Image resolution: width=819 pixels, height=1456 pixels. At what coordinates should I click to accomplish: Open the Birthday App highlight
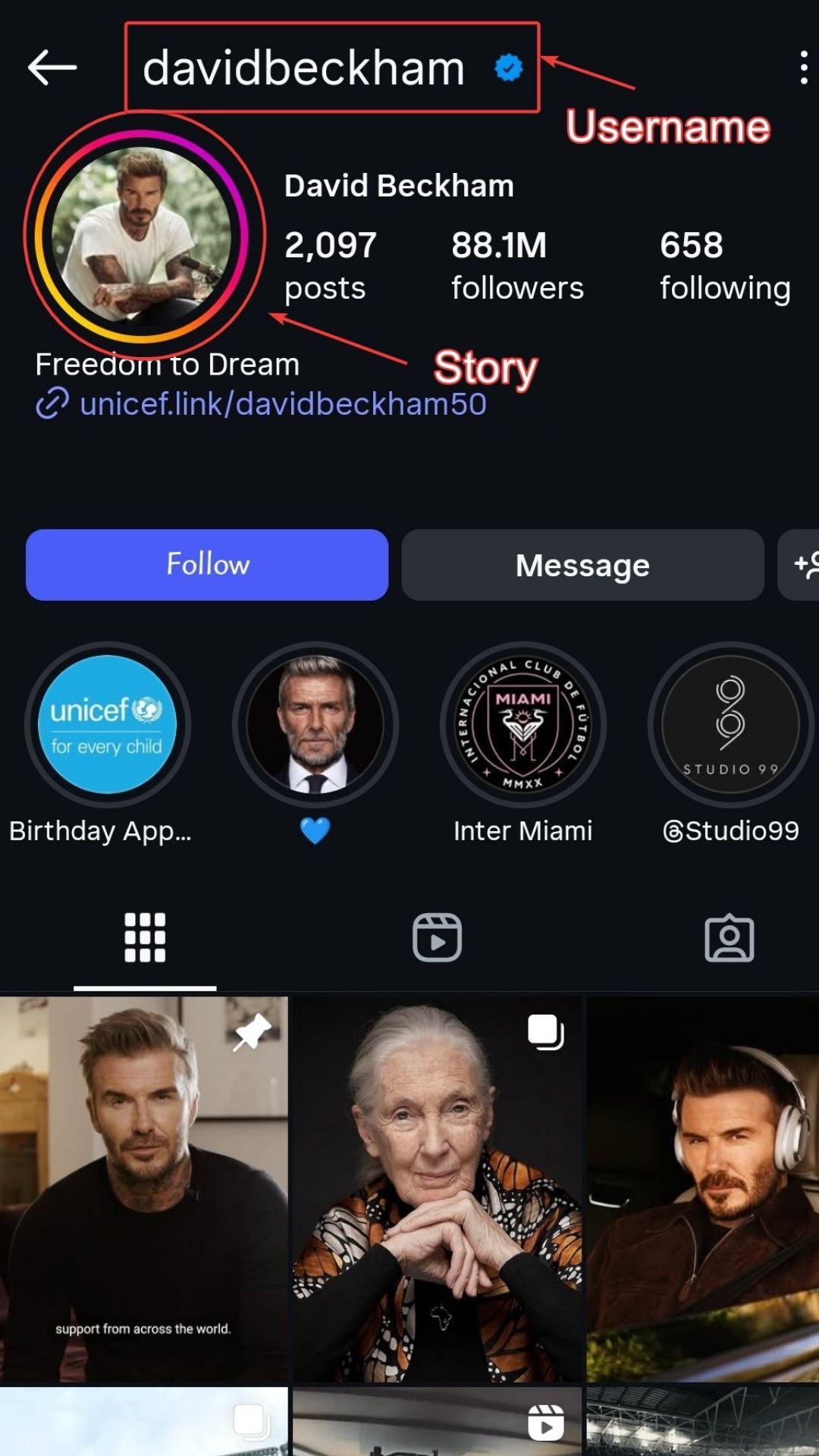[107, 725]
